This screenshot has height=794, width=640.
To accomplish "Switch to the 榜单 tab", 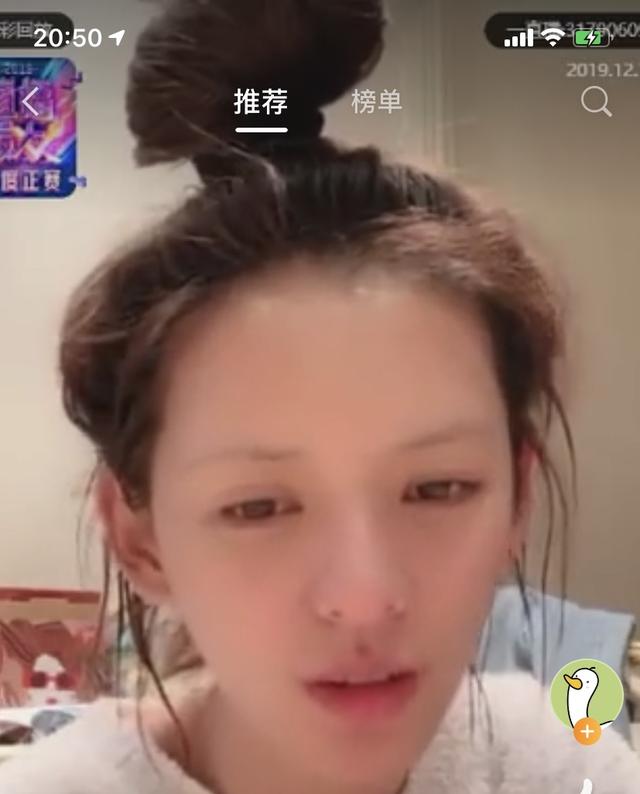I will (x=377, y=101).
